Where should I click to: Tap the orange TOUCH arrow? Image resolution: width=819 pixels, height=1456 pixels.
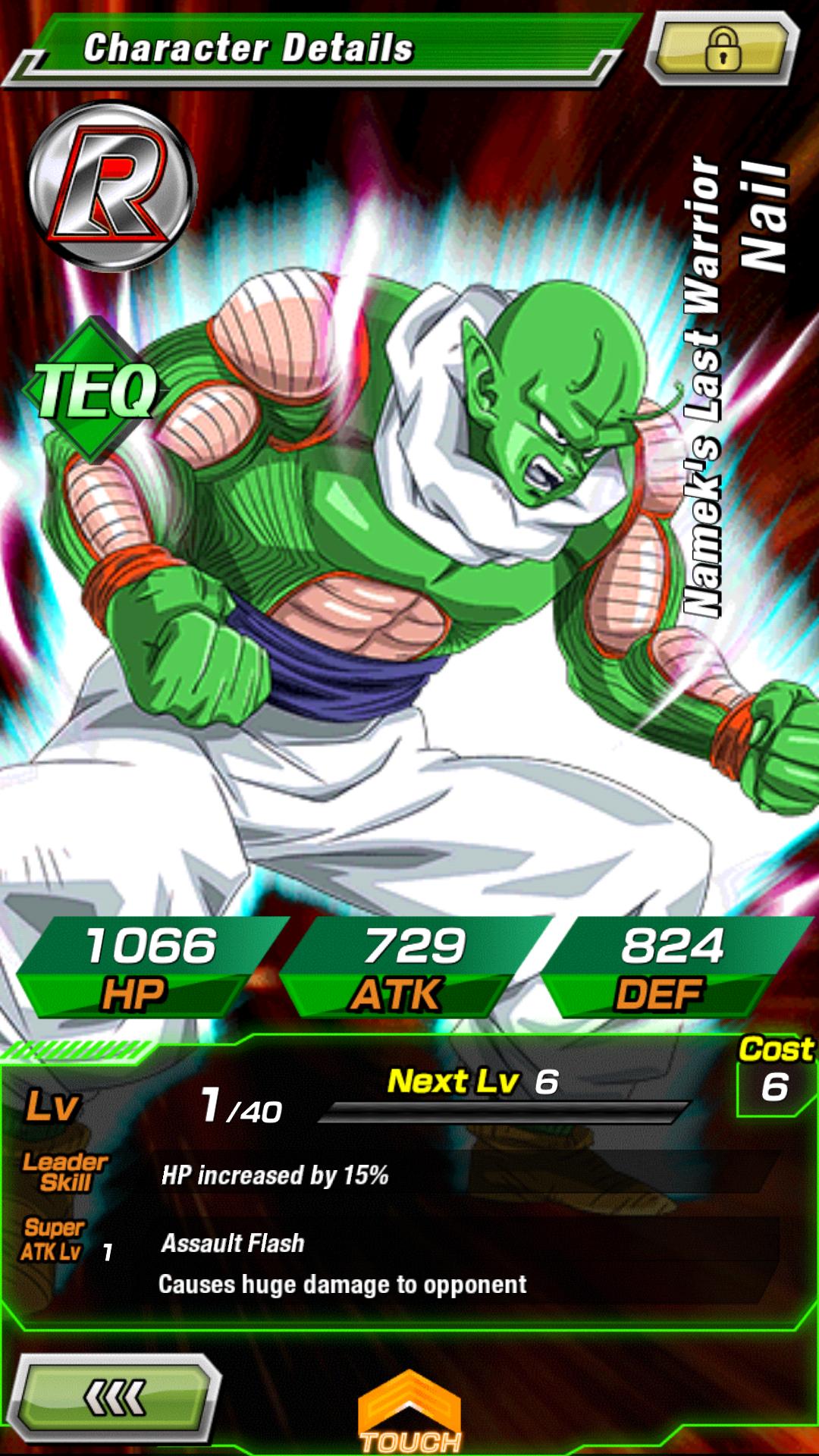click(x=409, y=1411)
